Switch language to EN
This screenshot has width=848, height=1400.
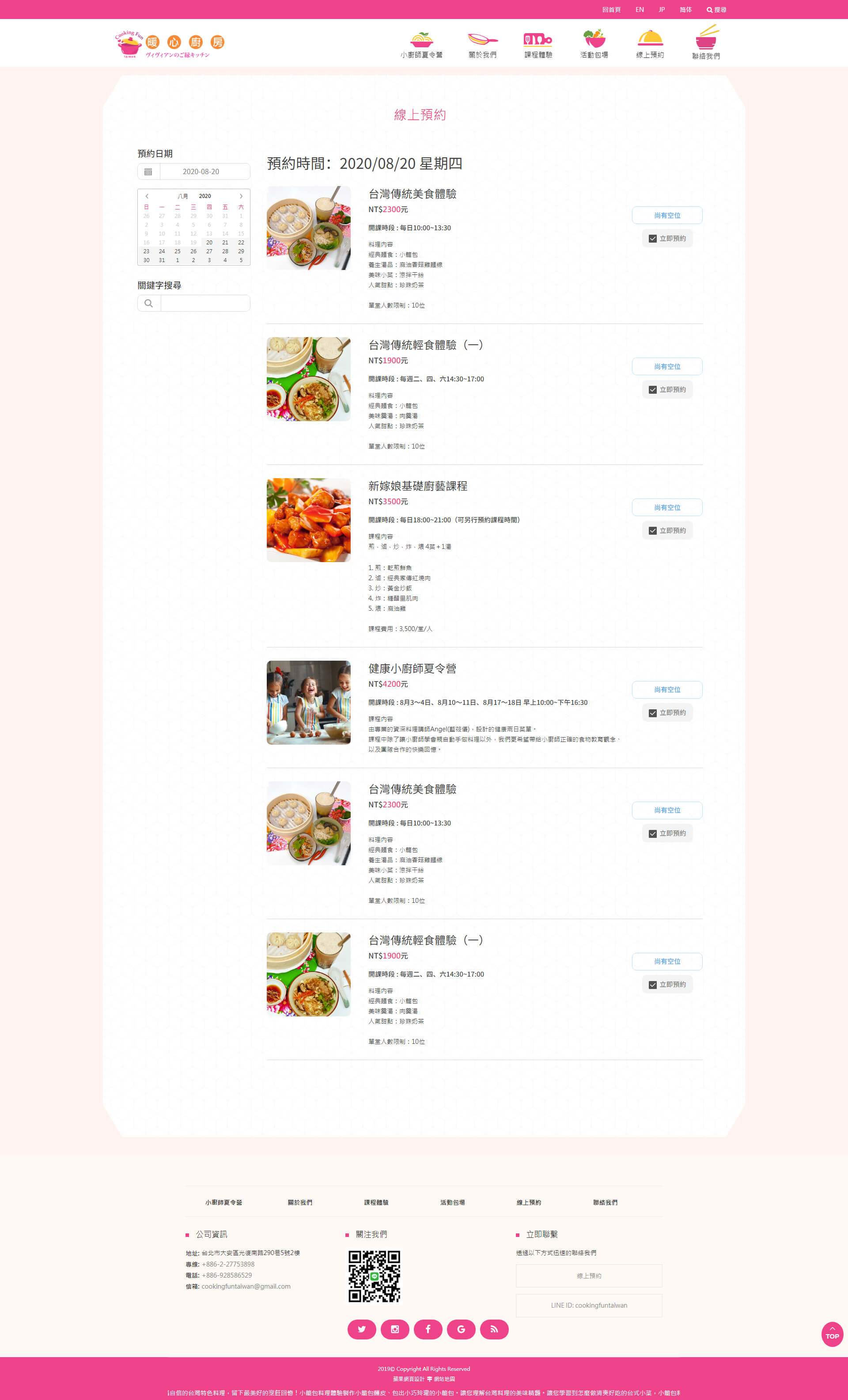(640, 10)
